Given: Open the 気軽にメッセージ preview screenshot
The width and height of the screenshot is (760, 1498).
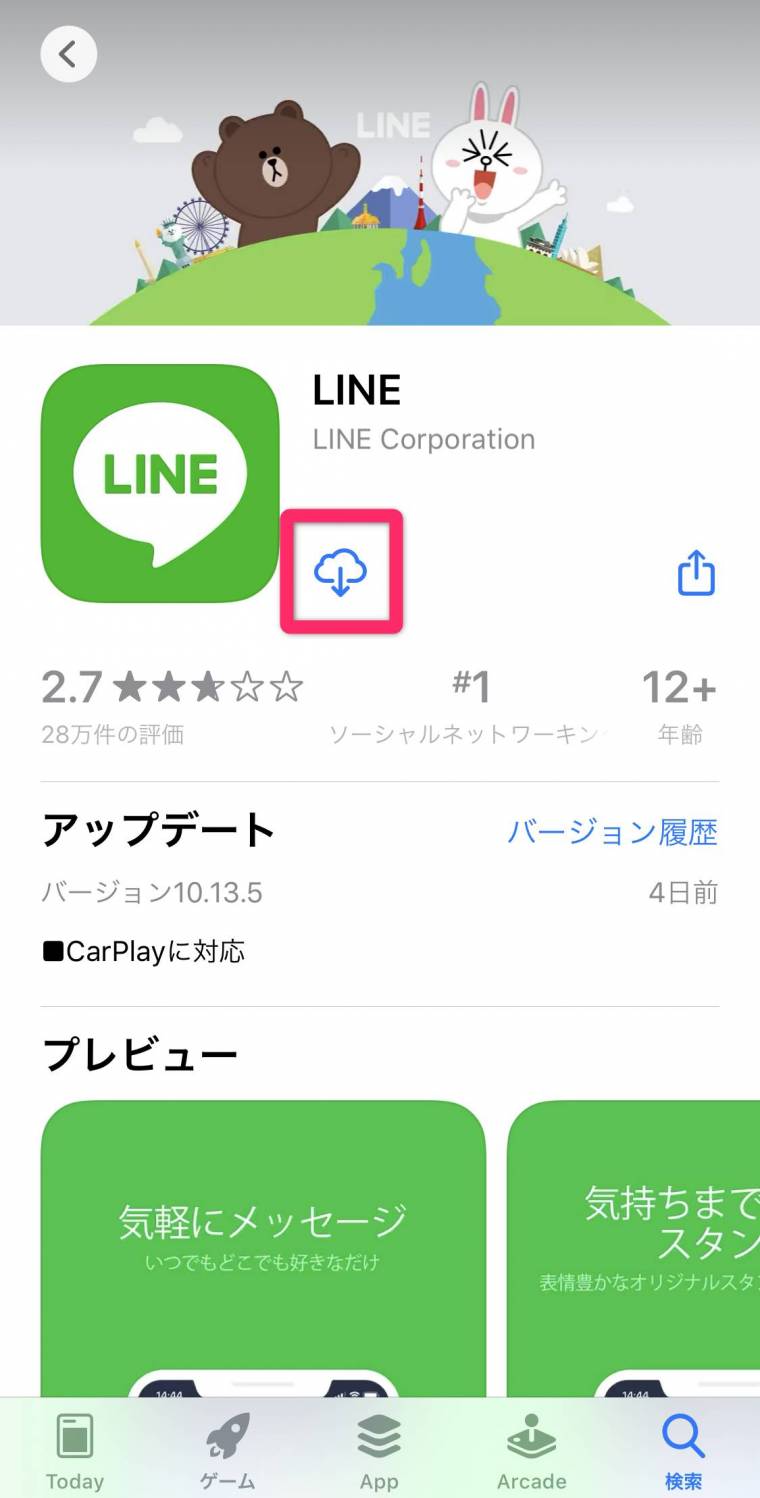Looking at the screenshot, I should [x=263, y=1249].
